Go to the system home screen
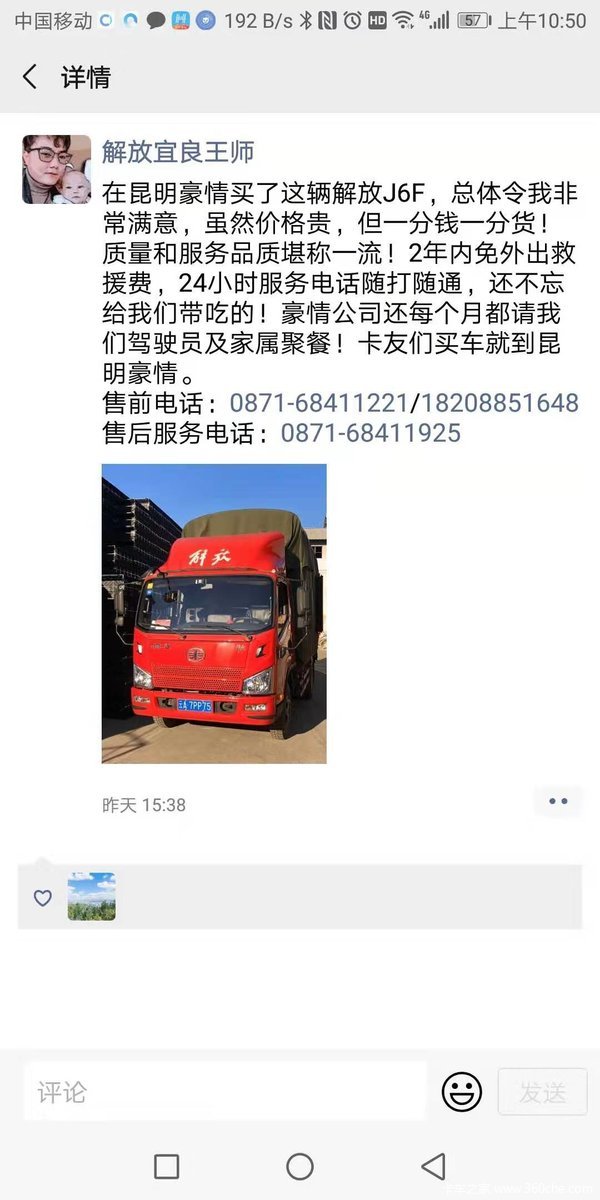The image size is (600, 1200). pyautogui.click(x=300, y=1166)
